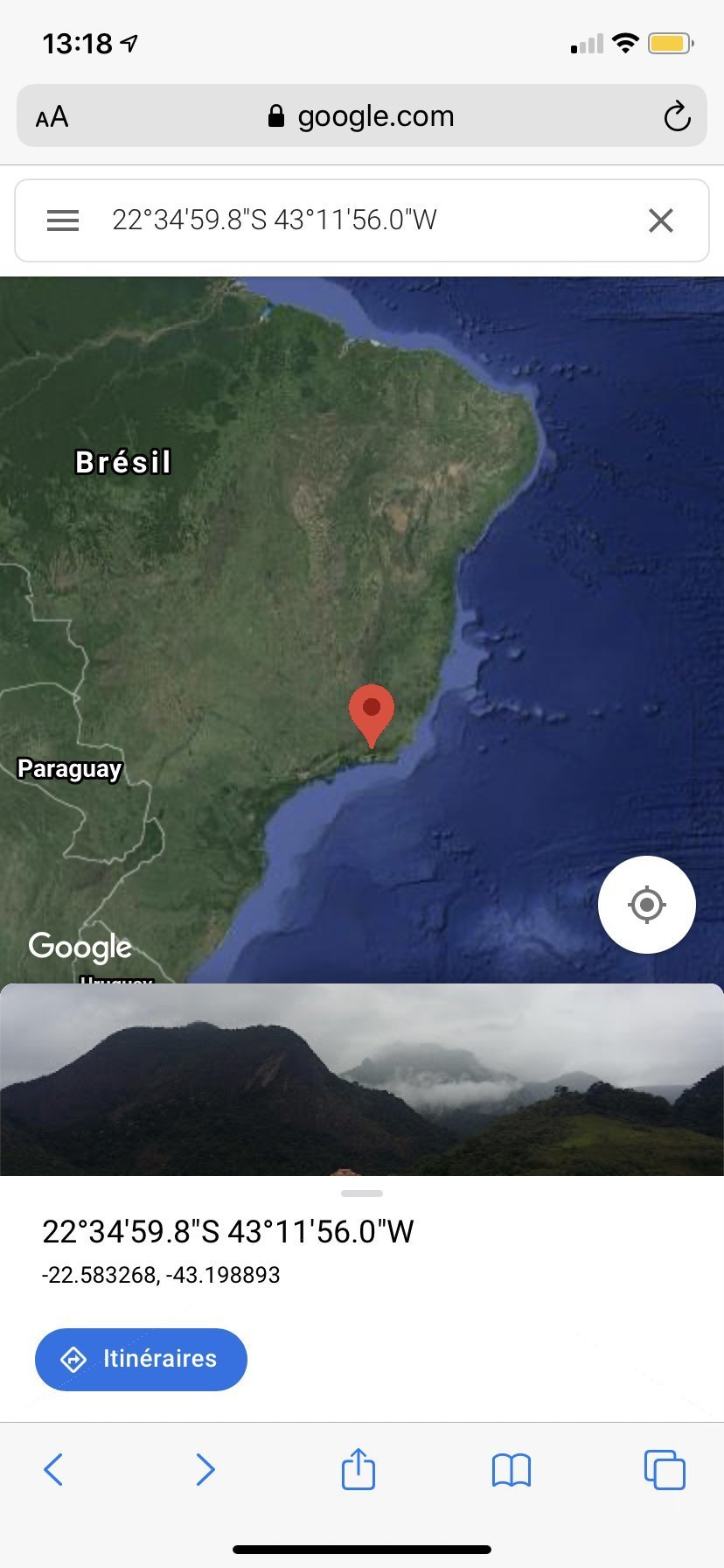Viewport: 724px width, 1568px height.
Task: Open the AA text size options
Action: [52, 116]
